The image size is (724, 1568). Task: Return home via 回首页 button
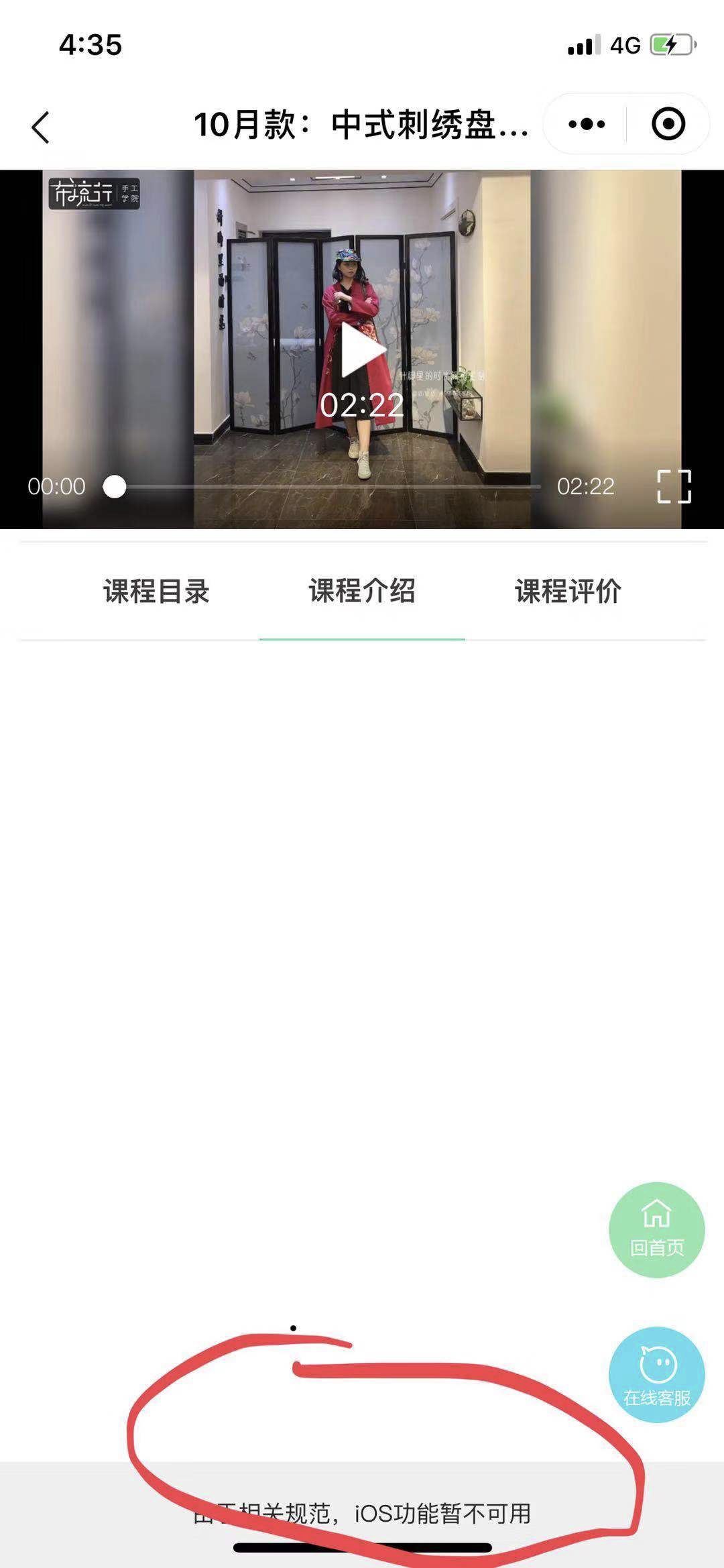[656, 1229]
